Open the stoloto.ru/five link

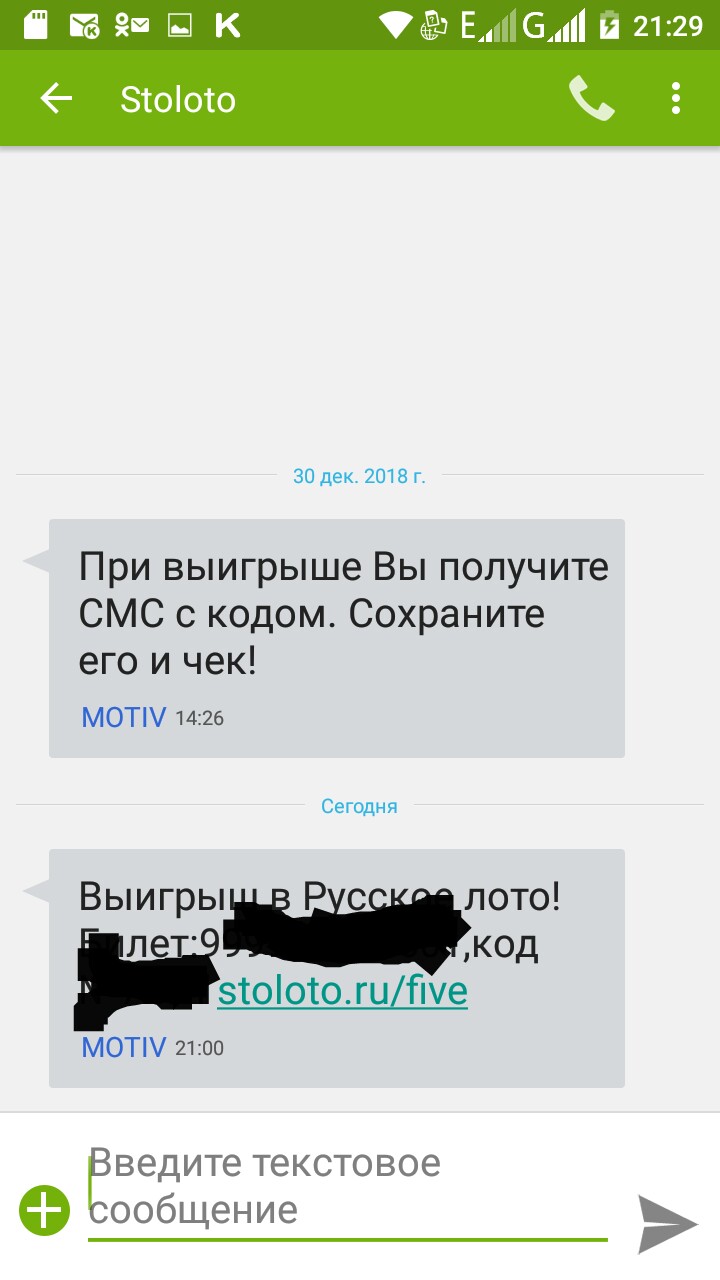pyautogui.click(x=342, y=991)
